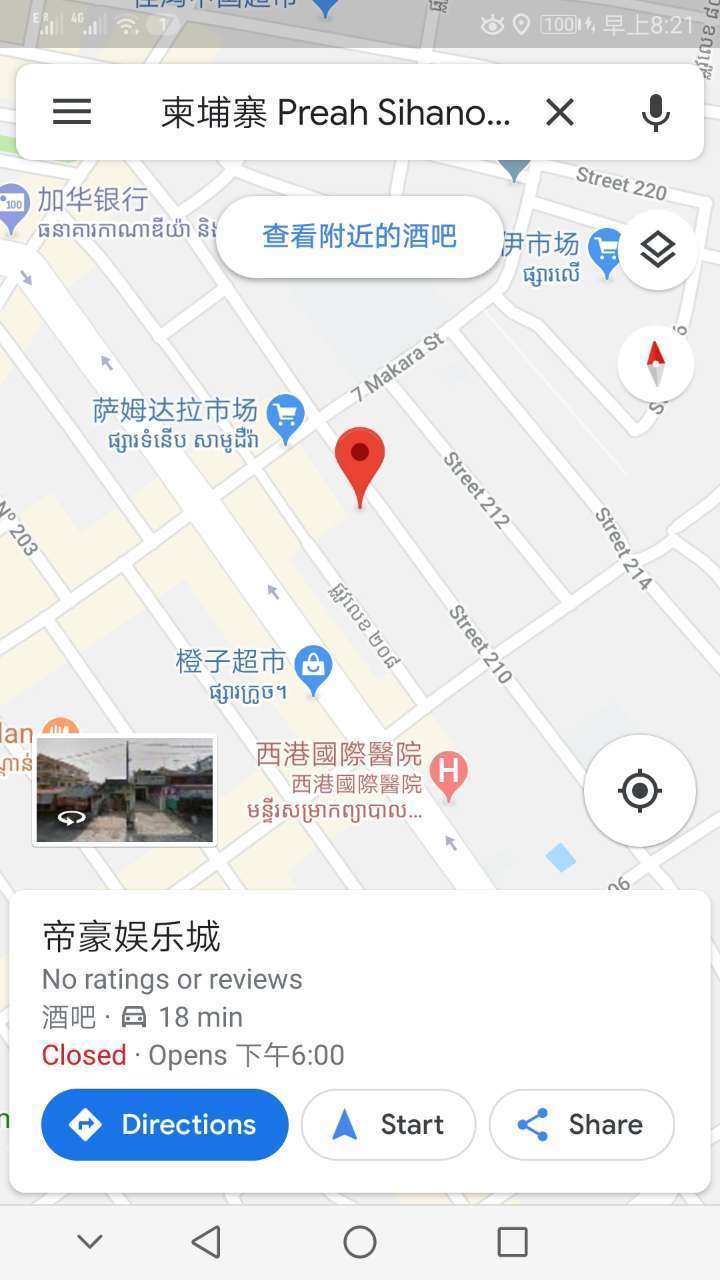Reset map orientation with the compass
720x1280 pixels.
[x=656, y=363]
